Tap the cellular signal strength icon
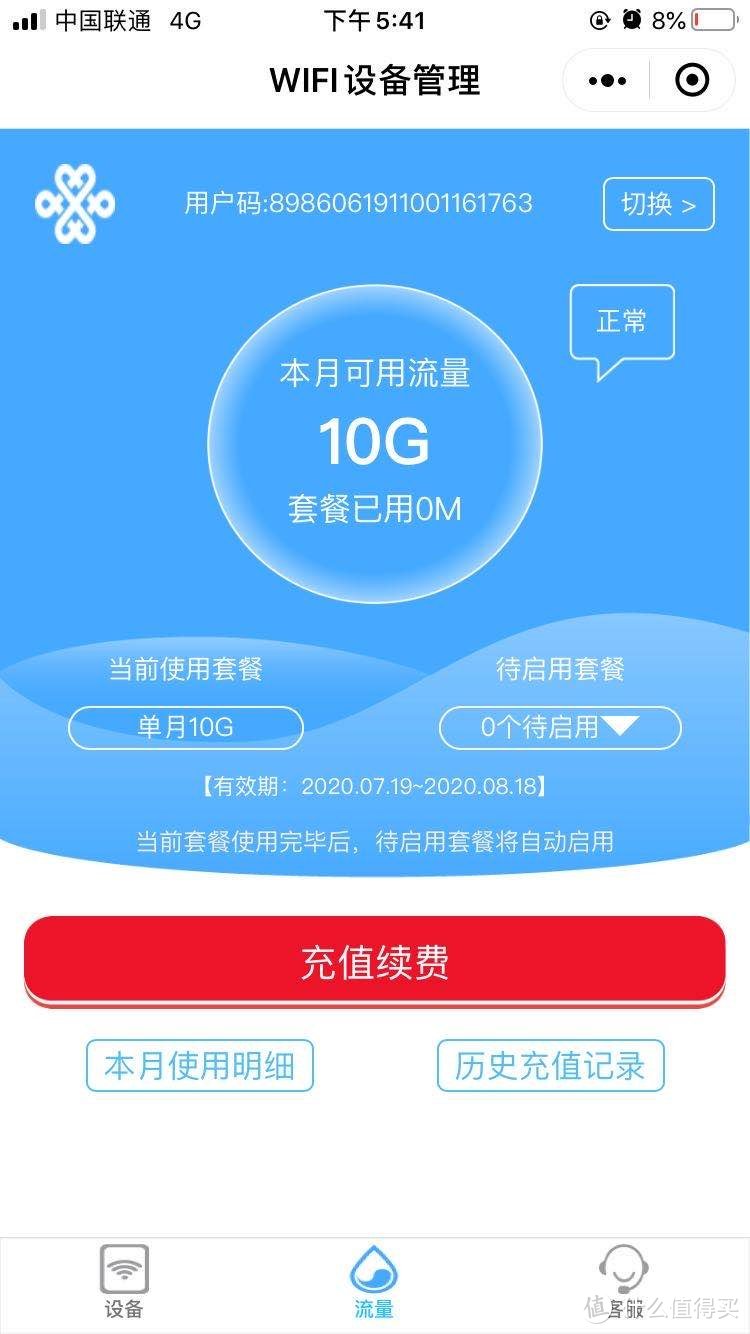The width and height of the screenshot is (750, 1334). [x=27, y=20]
